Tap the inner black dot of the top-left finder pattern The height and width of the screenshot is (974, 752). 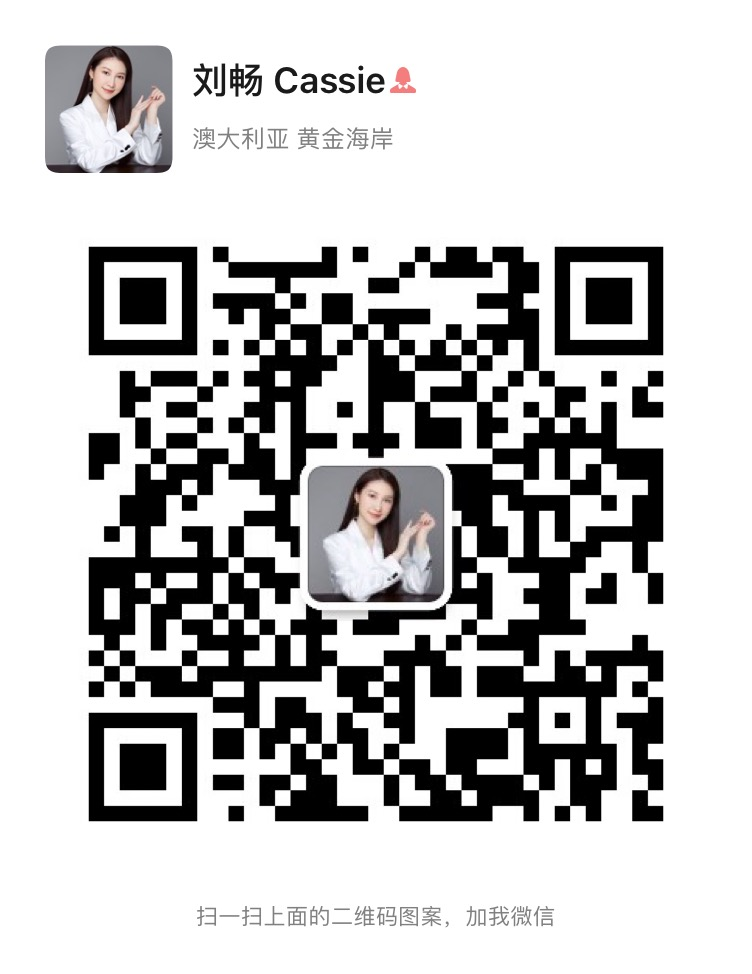point(143,300)
